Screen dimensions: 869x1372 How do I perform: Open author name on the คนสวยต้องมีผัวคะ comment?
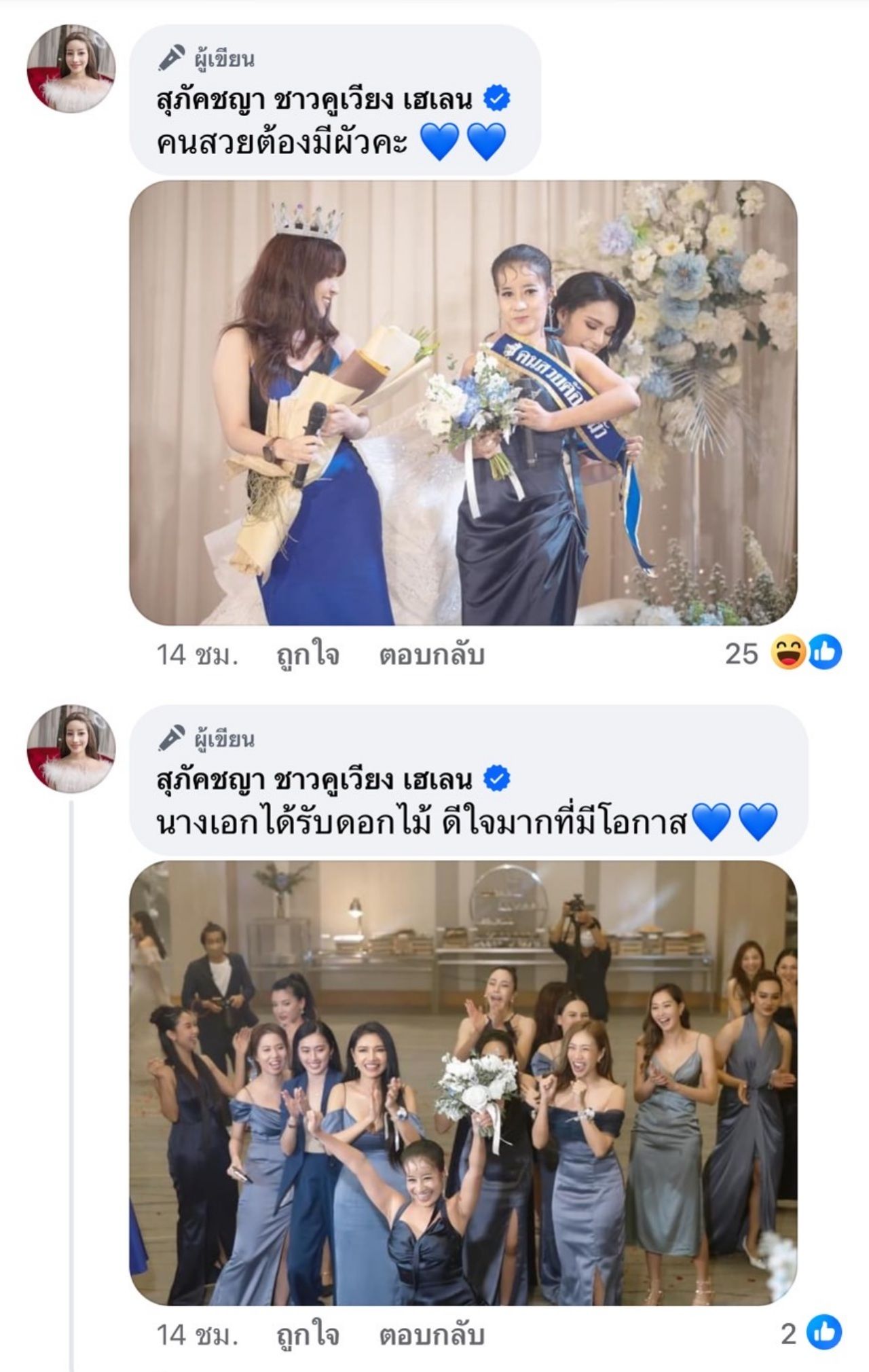314,100
